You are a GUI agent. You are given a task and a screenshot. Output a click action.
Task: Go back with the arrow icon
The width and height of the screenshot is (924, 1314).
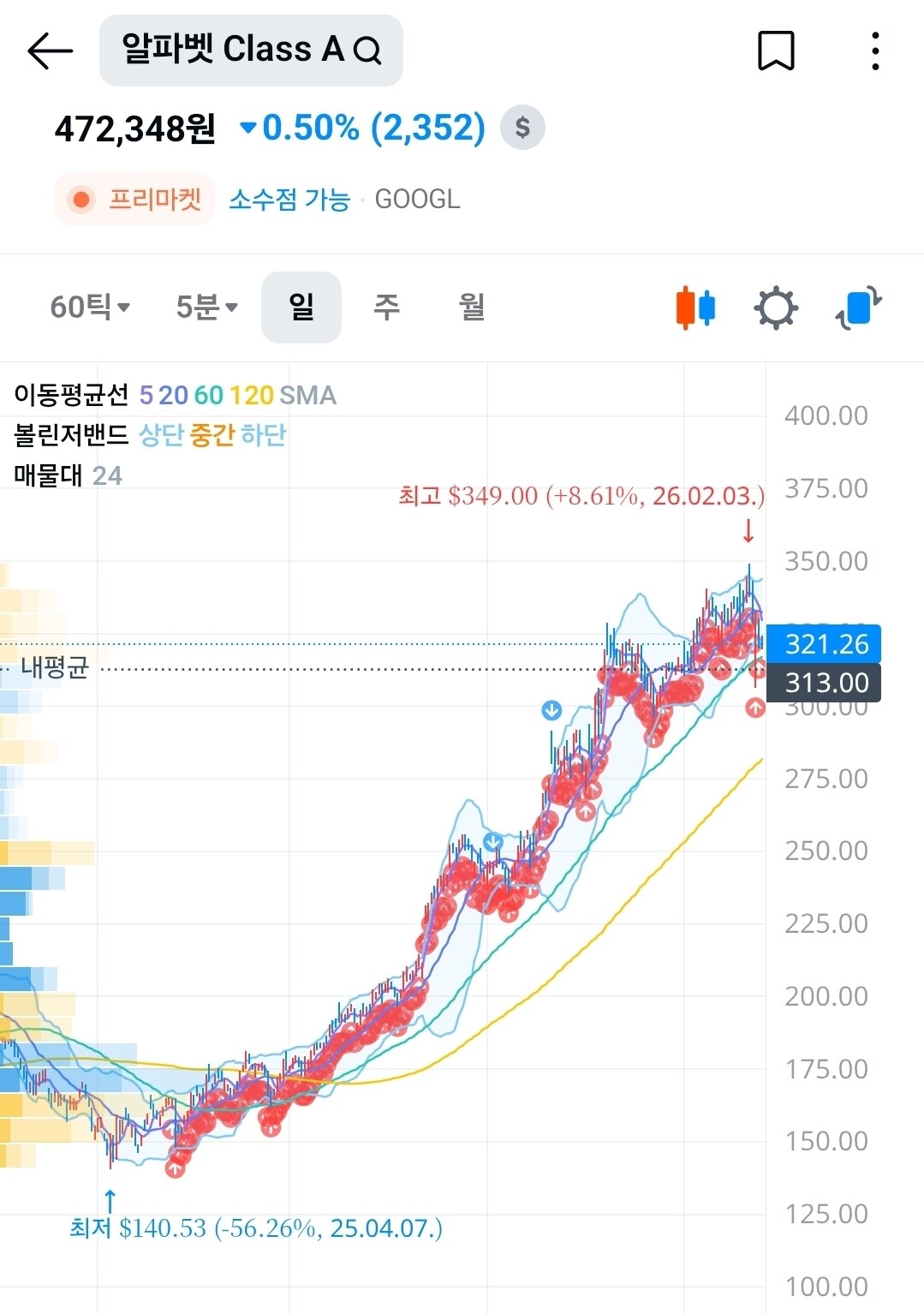point(50,51)
